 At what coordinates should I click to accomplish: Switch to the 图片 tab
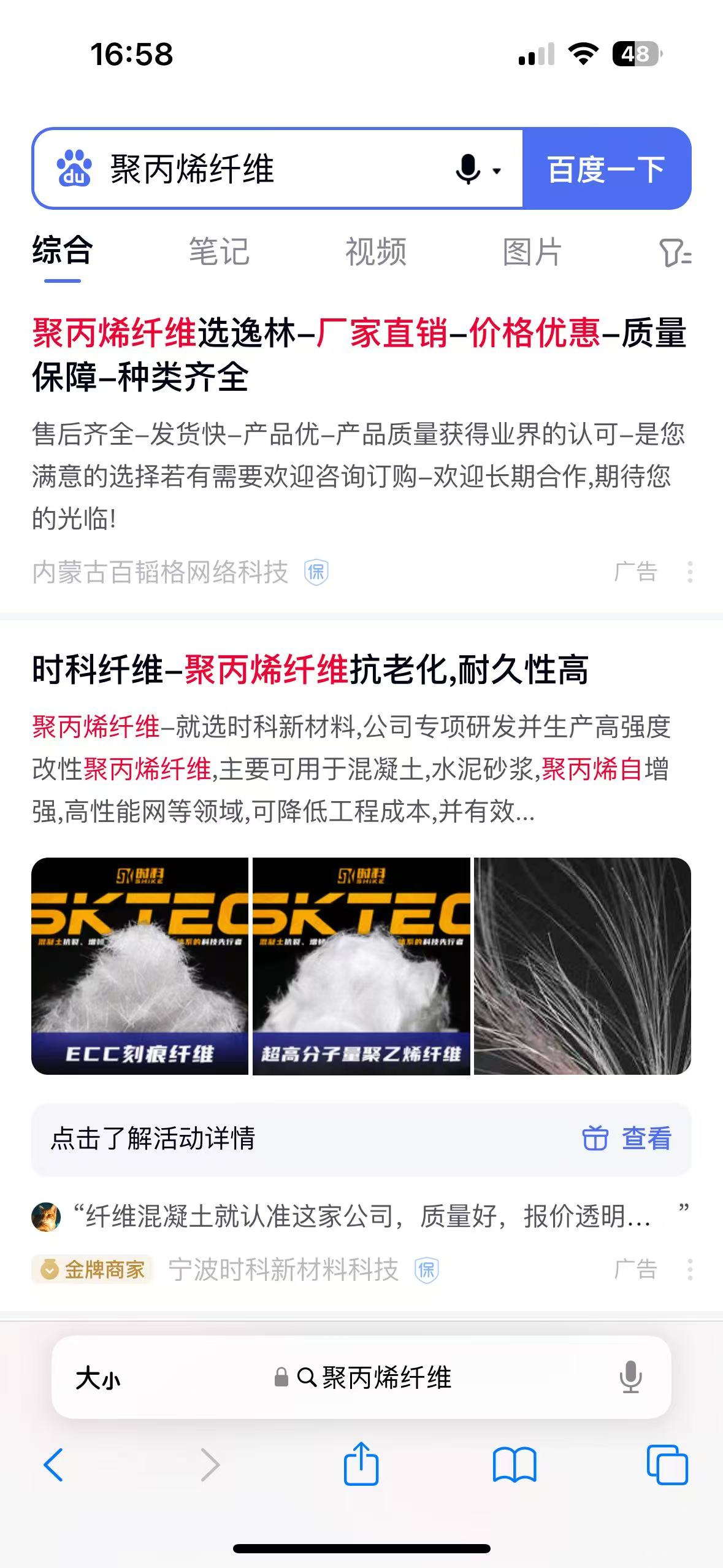(x=532, y=252)
